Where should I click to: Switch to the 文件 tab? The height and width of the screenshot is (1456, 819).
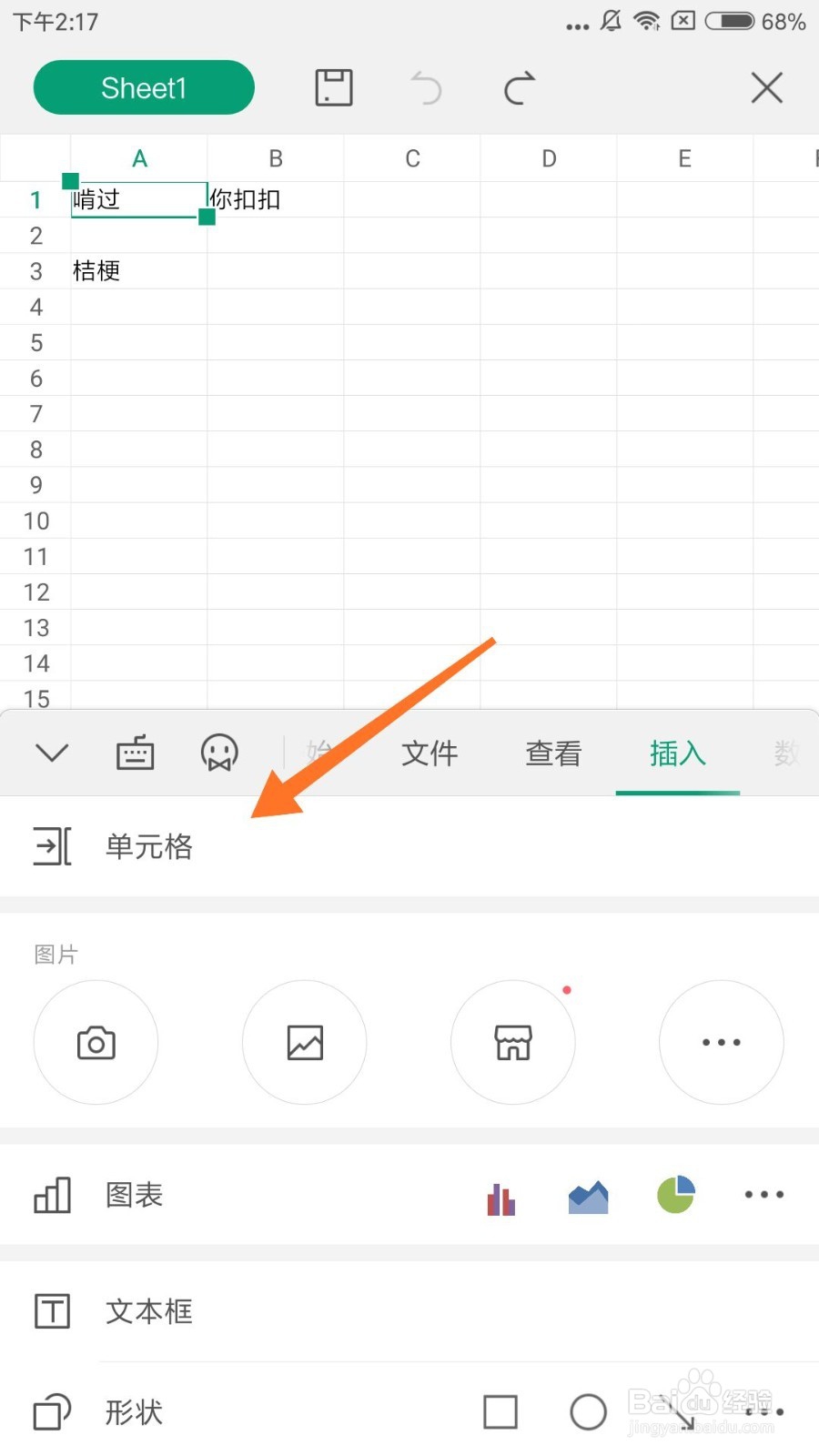click(430, 753)
